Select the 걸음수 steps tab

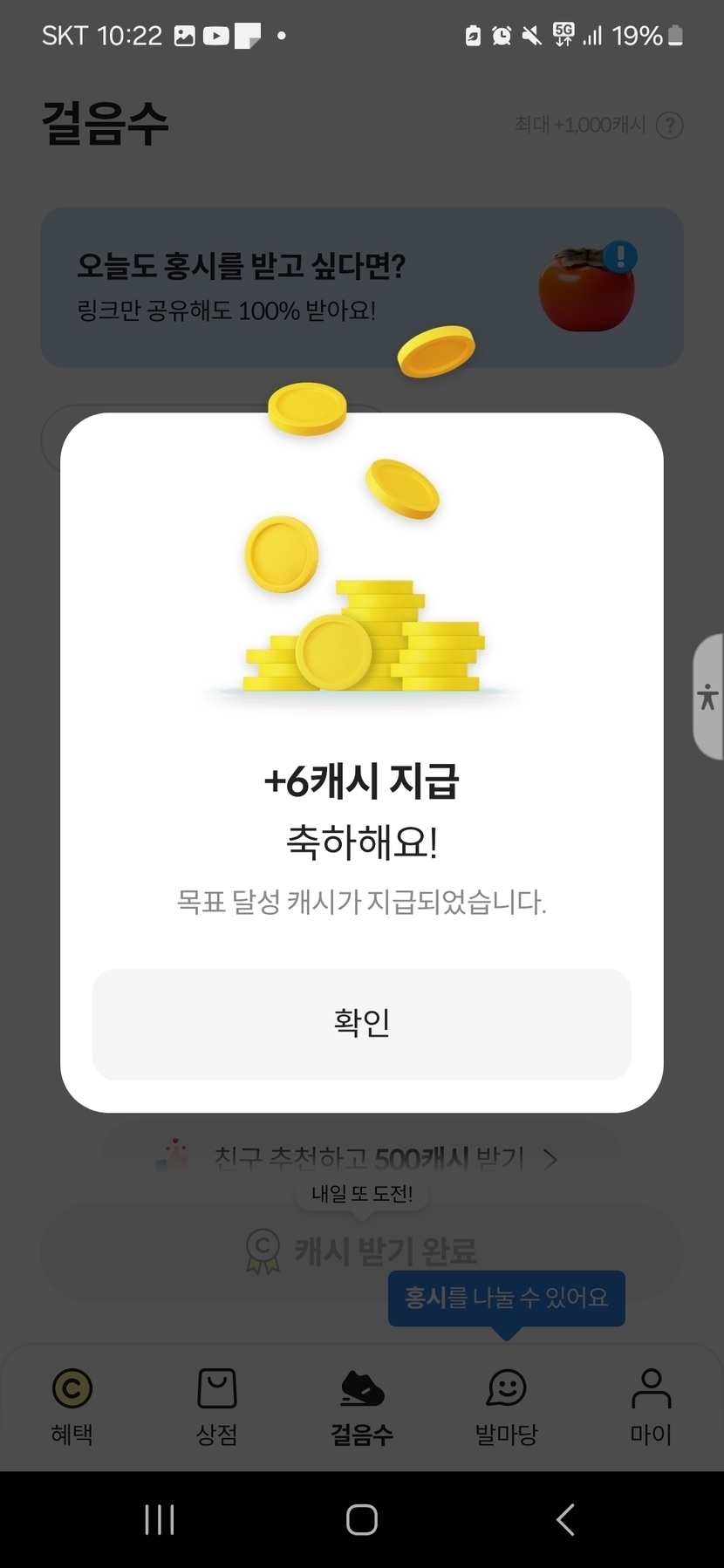[x=361, y=1406]
